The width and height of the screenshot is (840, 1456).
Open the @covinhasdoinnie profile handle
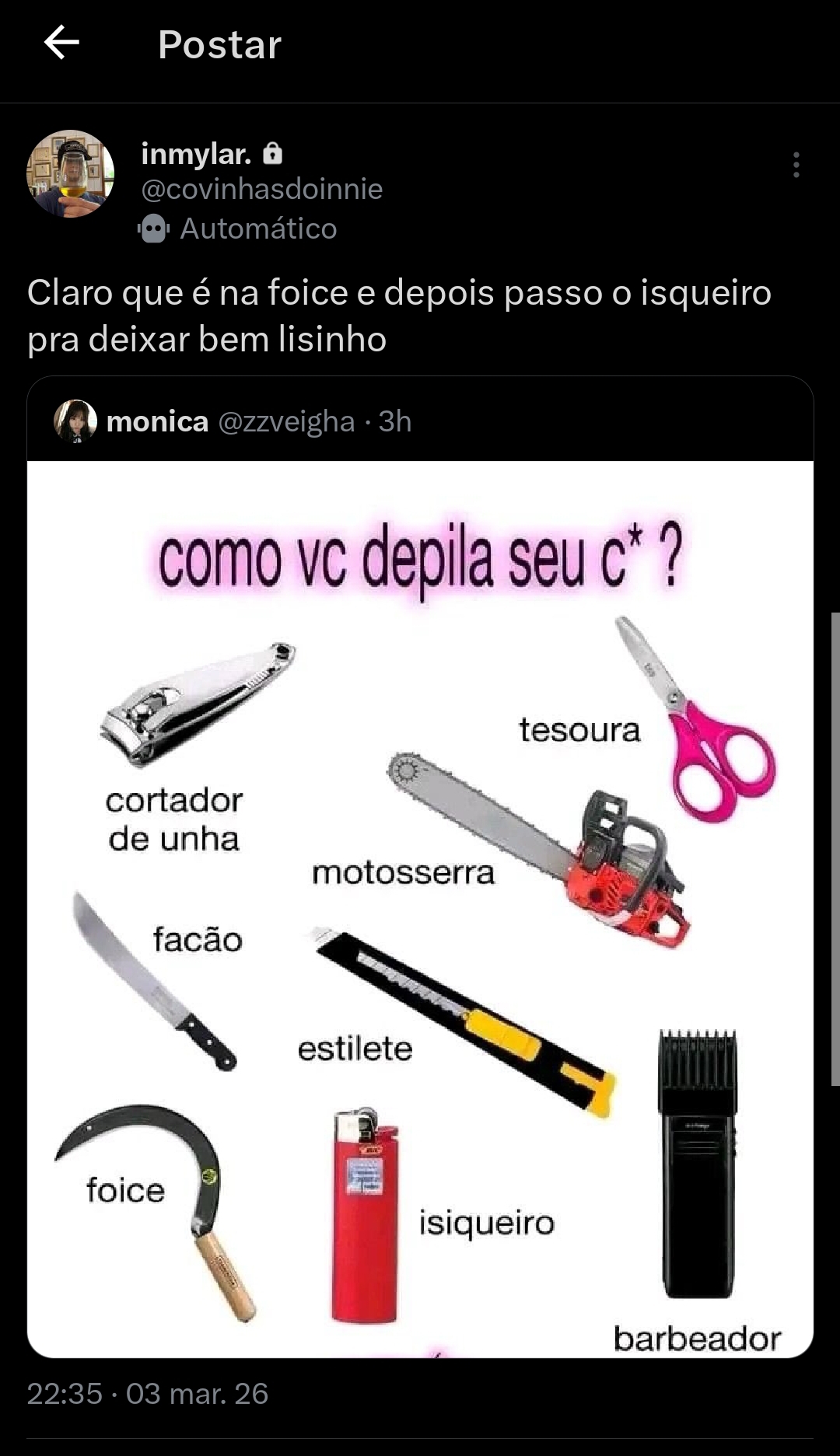[261, 189]
